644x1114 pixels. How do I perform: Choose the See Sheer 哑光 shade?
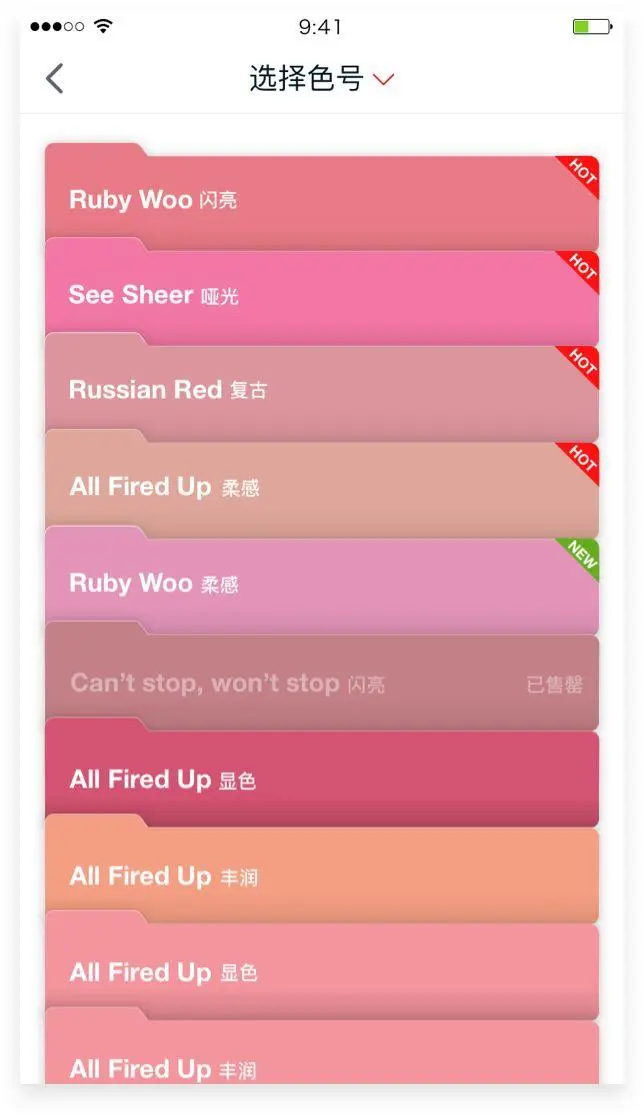320,296
